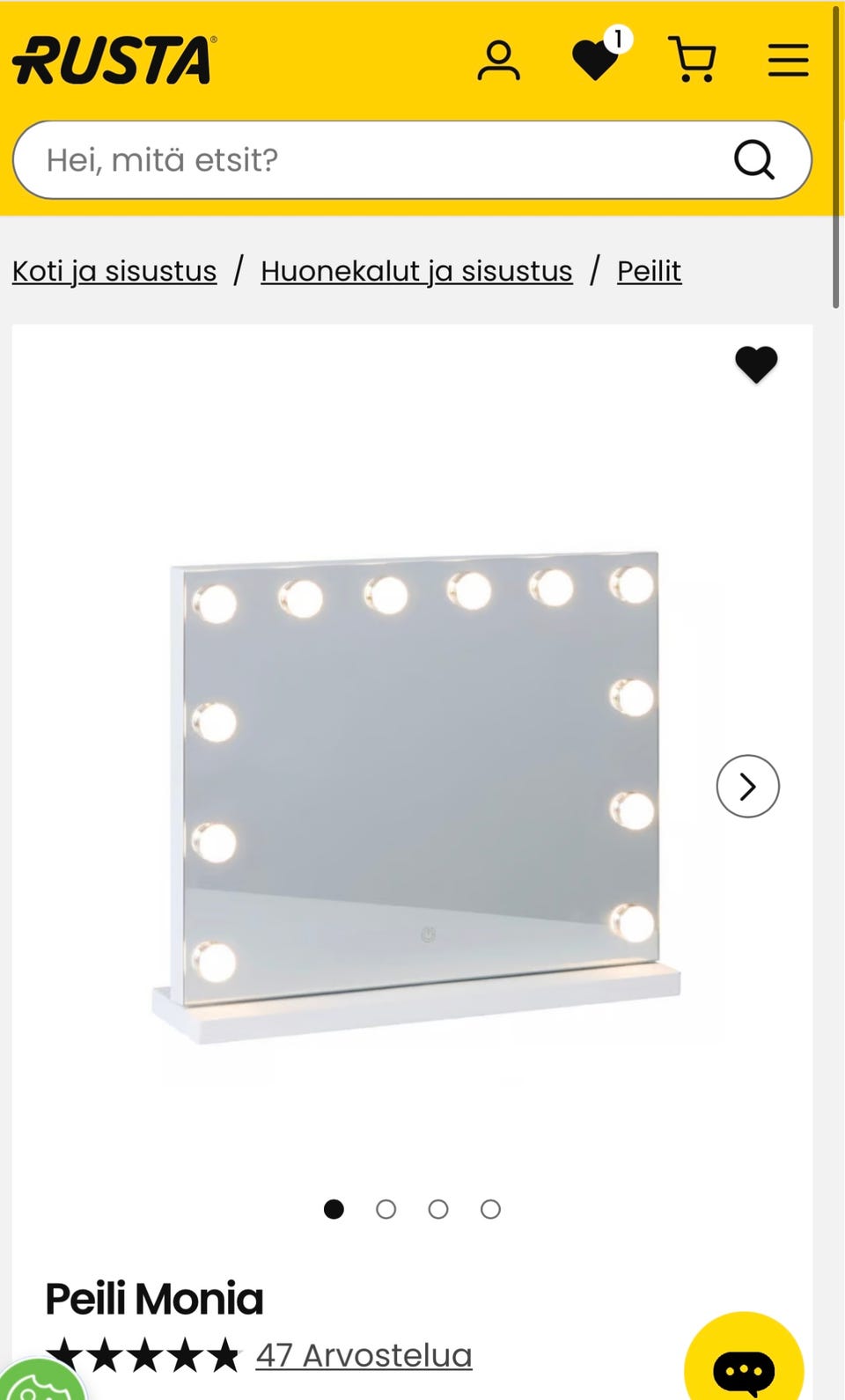Select the second image indicator dot
845x1400 pixels.
click(x=386, y=1209)
